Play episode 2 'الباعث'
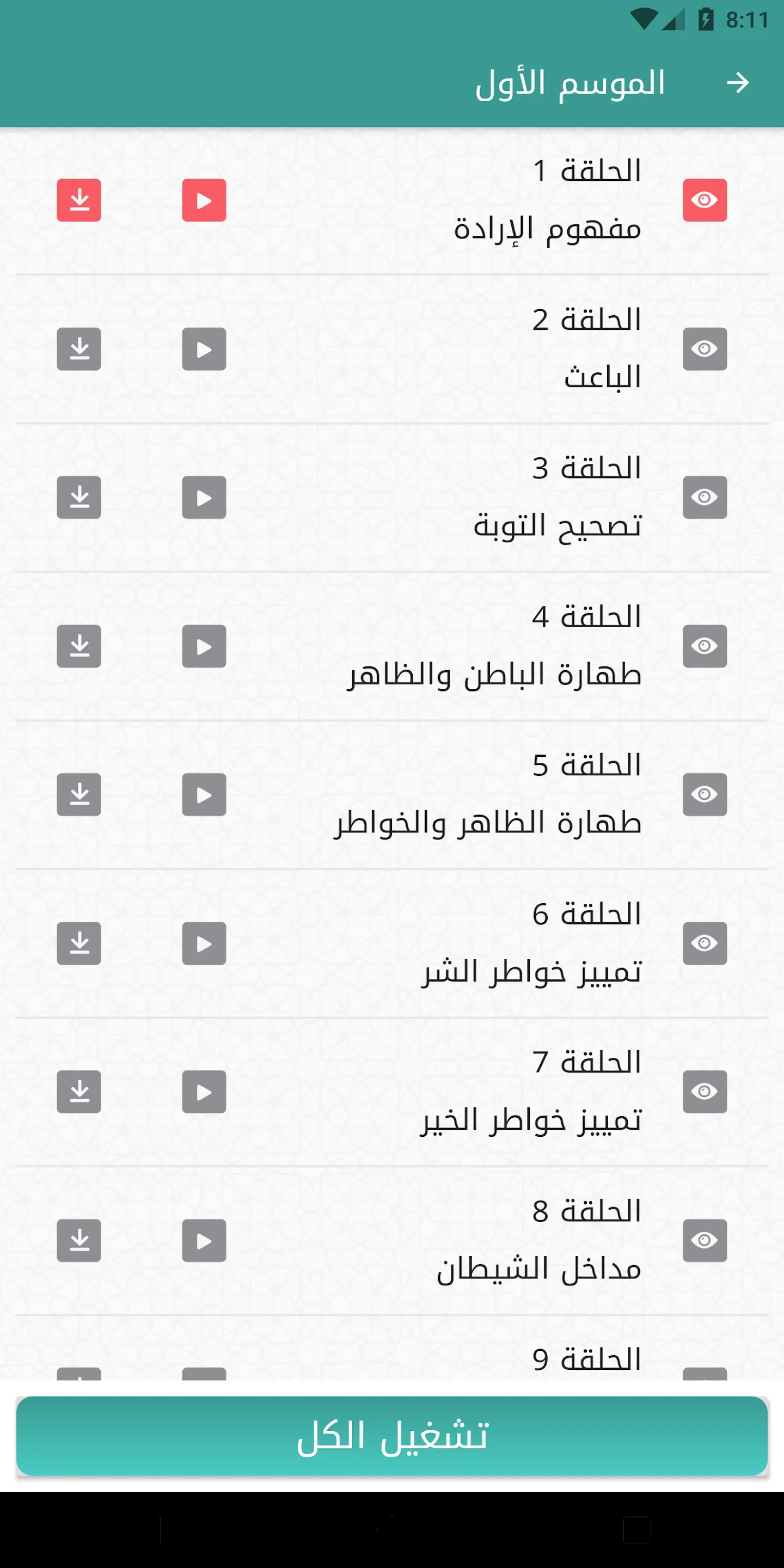784x1568 pixels. point(204,349)
